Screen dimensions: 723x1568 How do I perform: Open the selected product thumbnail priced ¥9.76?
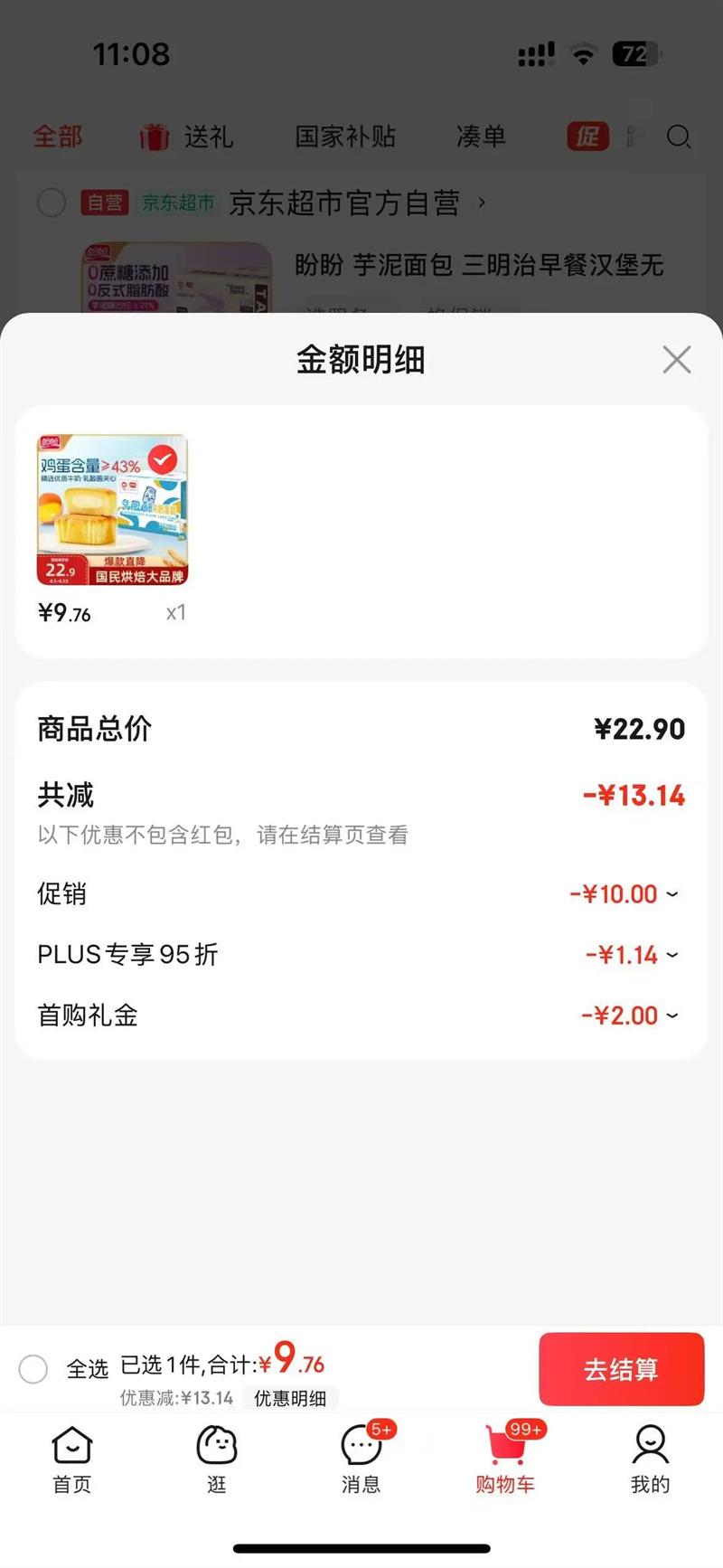pos(112,511)
